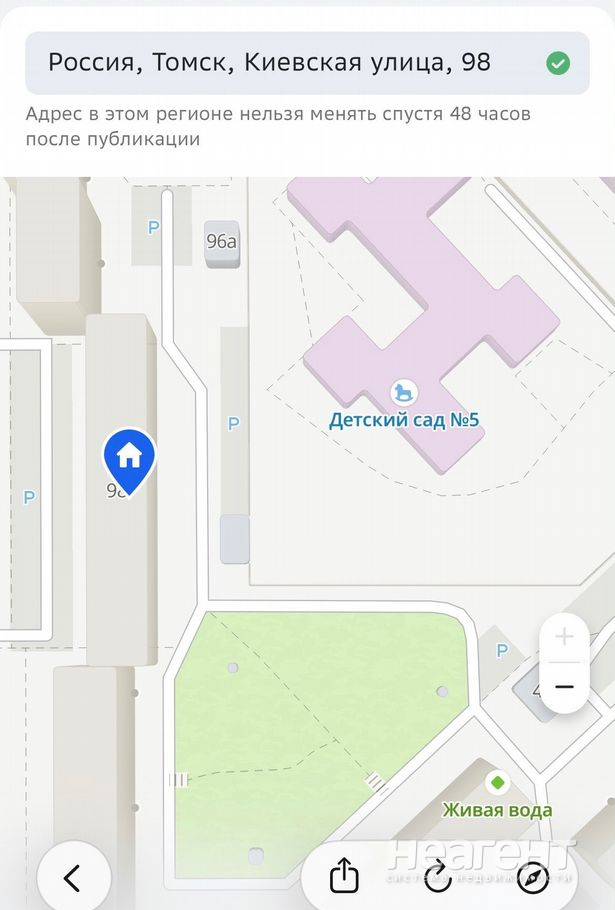Edit the Киевская улица, 98 address field
The height and width of the screenshot is (910, 615).
pyautogui.click(x=307, y=63)
